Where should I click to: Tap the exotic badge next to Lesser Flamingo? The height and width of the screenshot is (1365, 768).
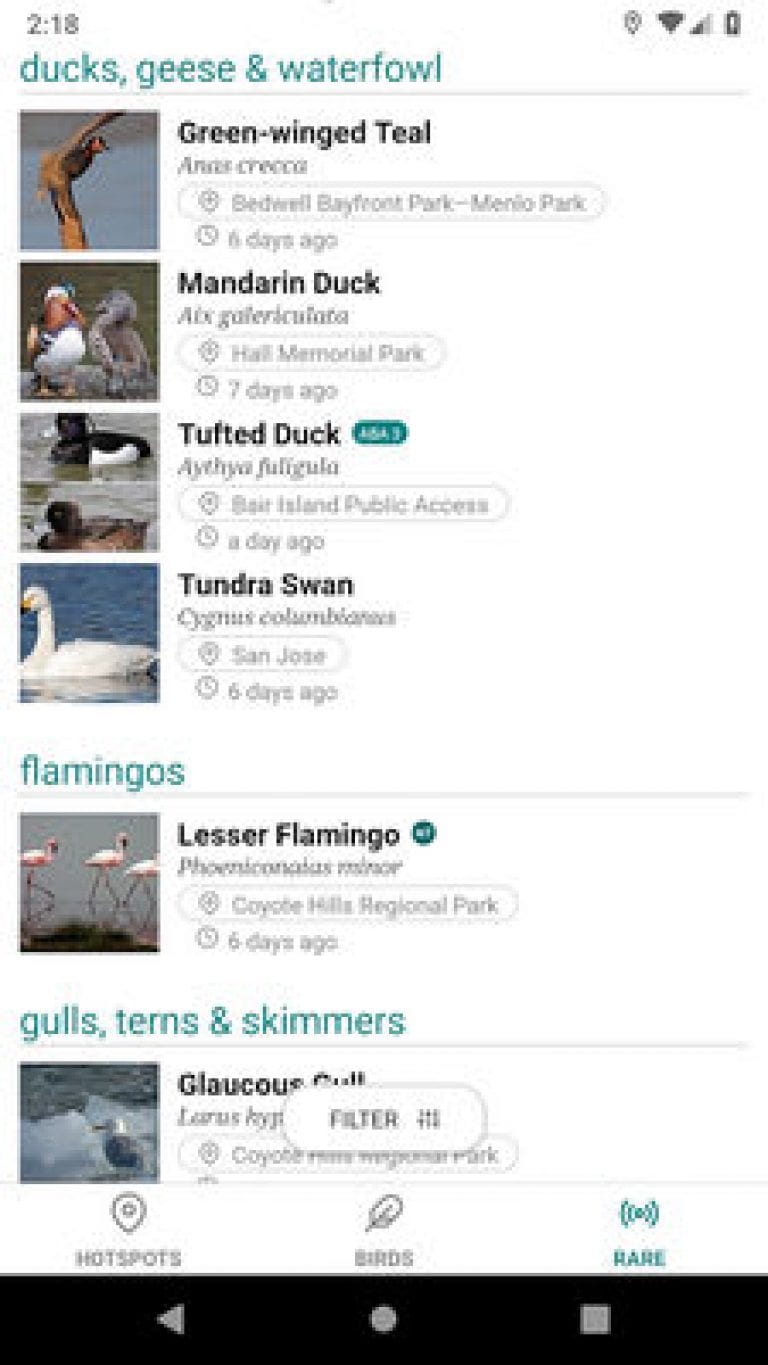coord(425,832)
